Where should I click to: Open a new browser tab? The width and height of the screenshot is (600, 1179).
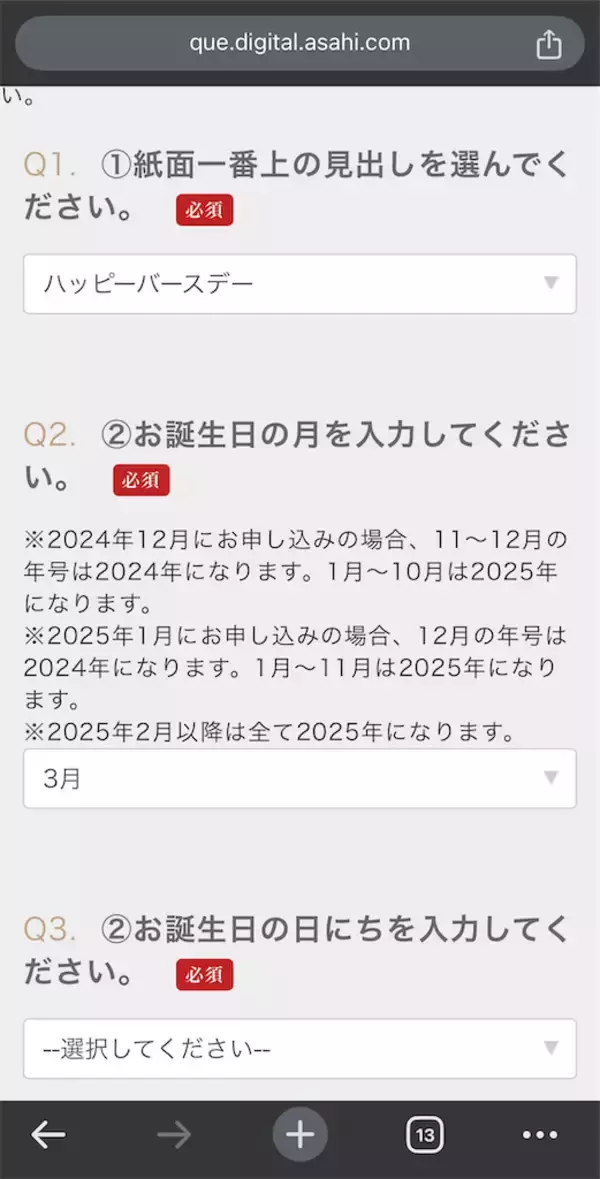[300, 1134]
